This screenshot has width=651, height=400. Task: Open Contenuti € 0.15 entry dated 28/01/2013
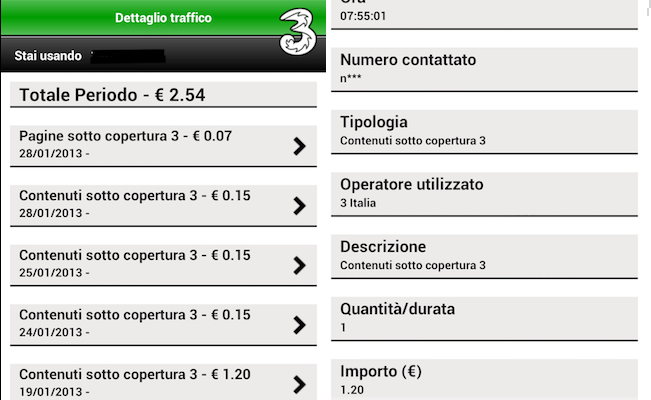(163, 205)
